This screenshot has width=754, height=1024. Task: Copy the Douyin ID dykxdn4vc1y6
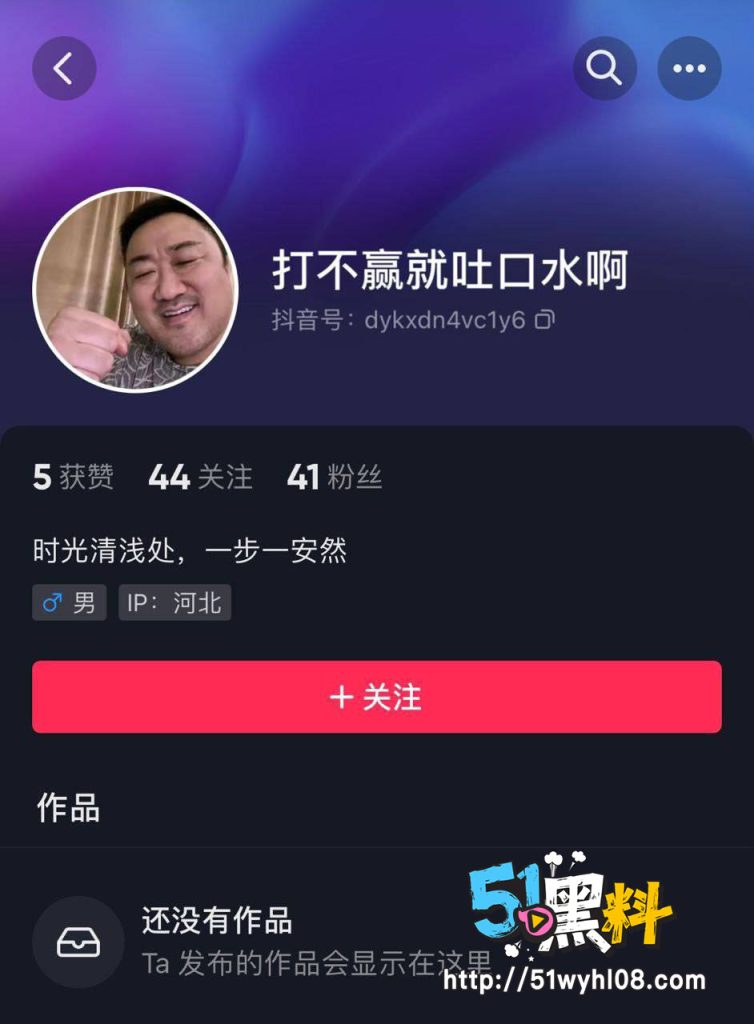[545, 320]
